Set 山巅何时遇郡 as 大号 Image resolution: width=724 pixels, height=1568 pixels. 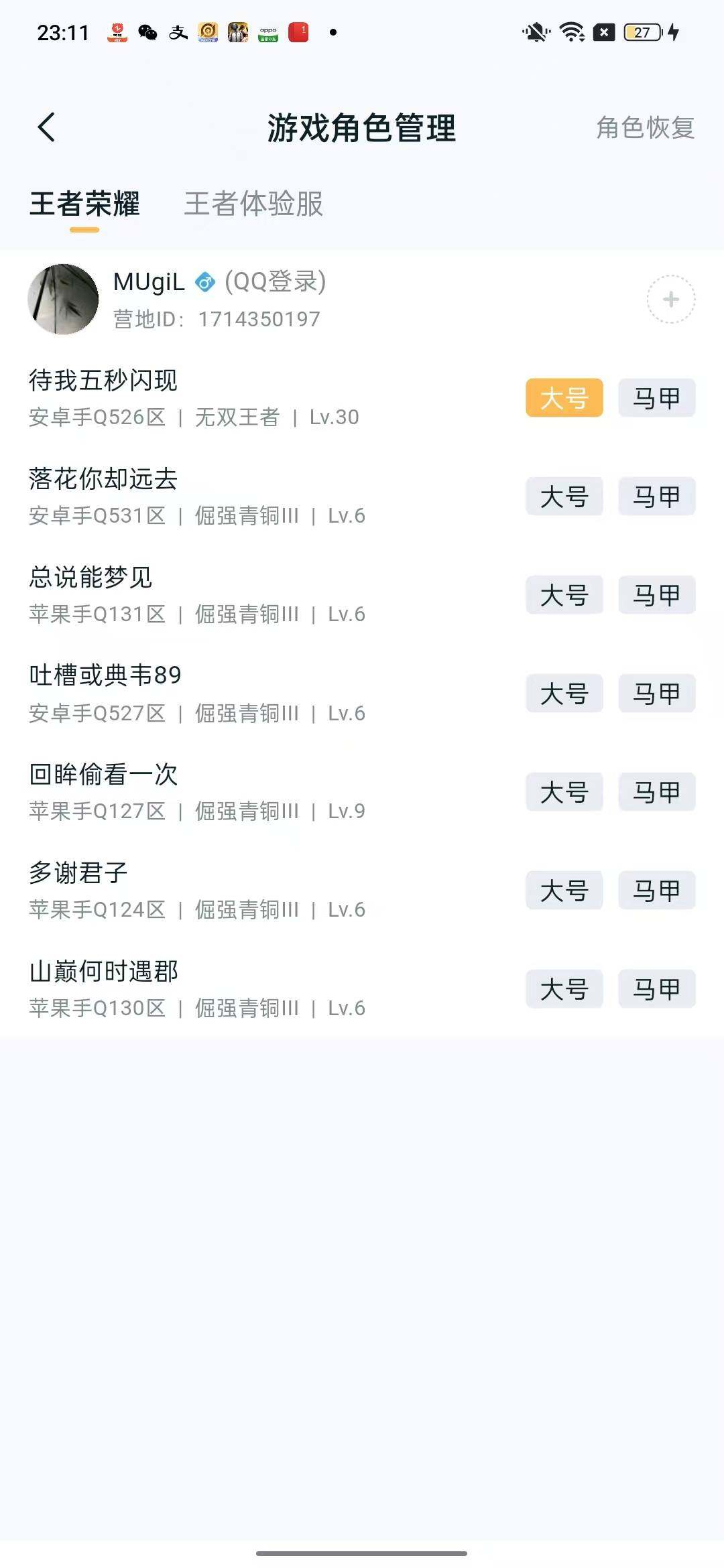coord(564,988)
